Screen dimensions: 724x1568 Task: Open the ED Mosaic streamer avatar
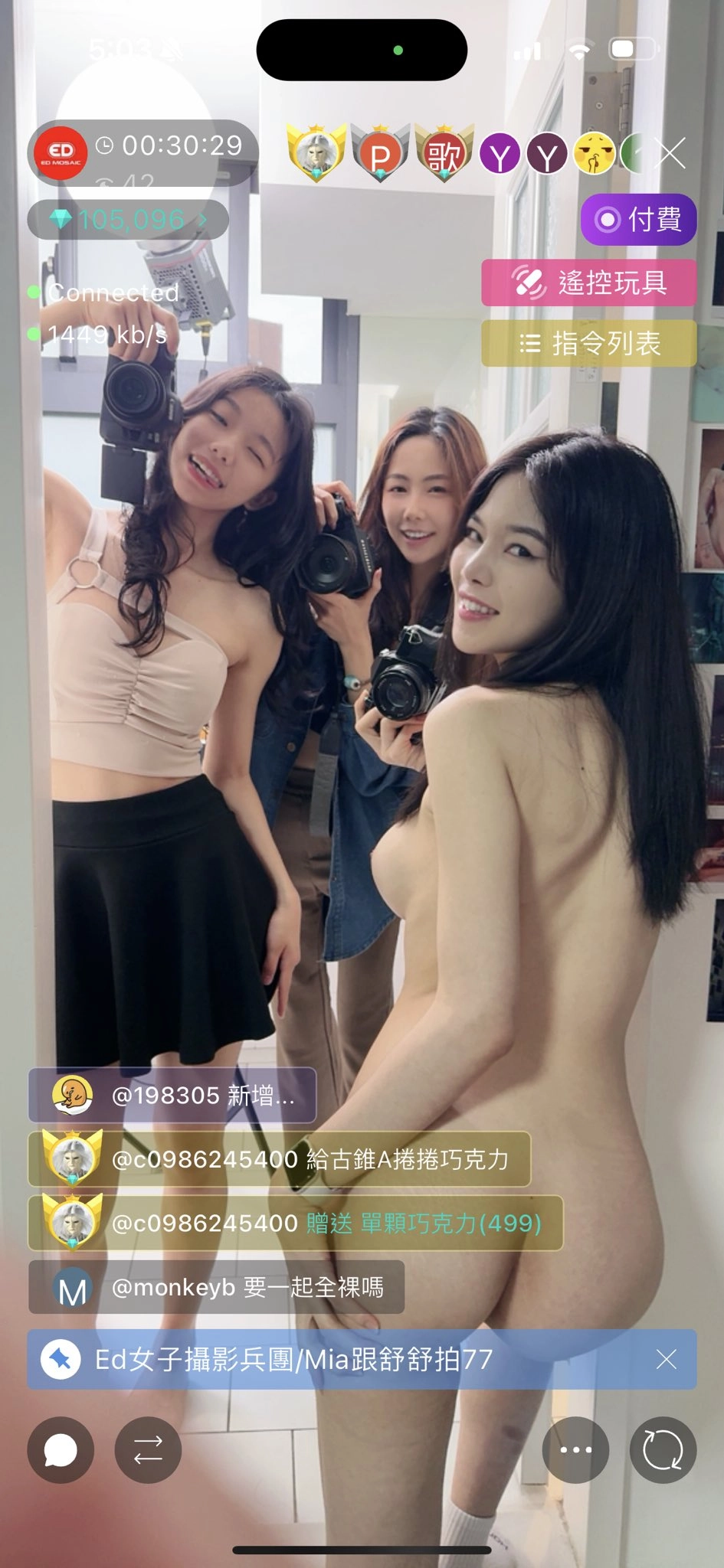point(61,153)
